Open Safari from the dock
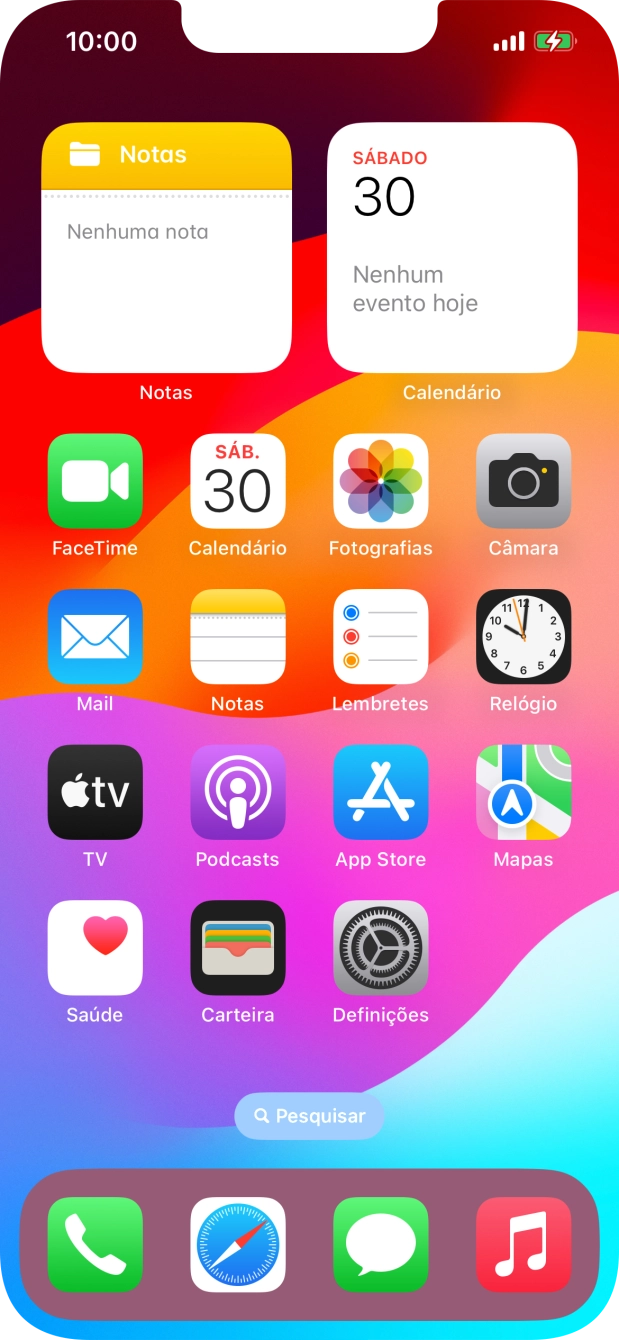619x1340 pixels. point(238,1245)
